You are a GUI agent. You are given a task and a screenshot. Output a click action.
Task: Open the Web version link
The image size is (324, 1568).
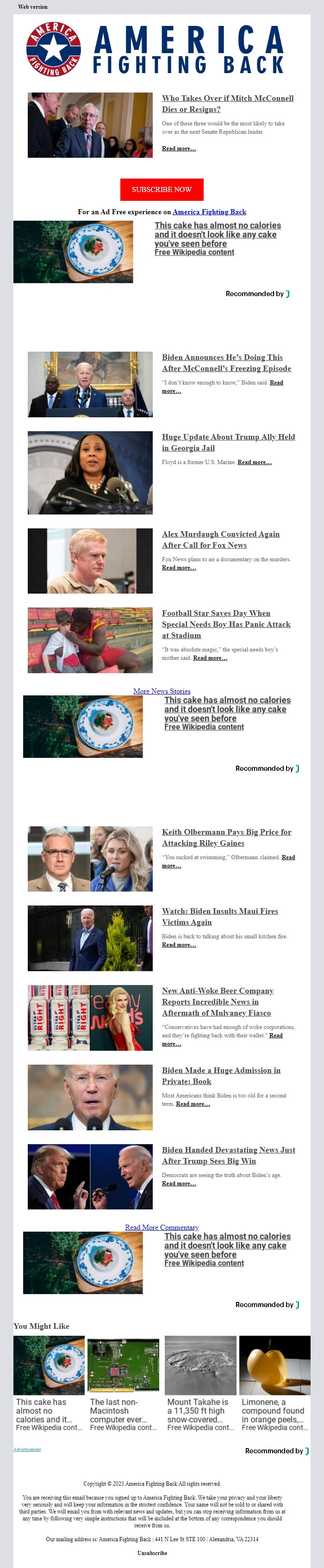pyautogui.click(x=32, y=6)
